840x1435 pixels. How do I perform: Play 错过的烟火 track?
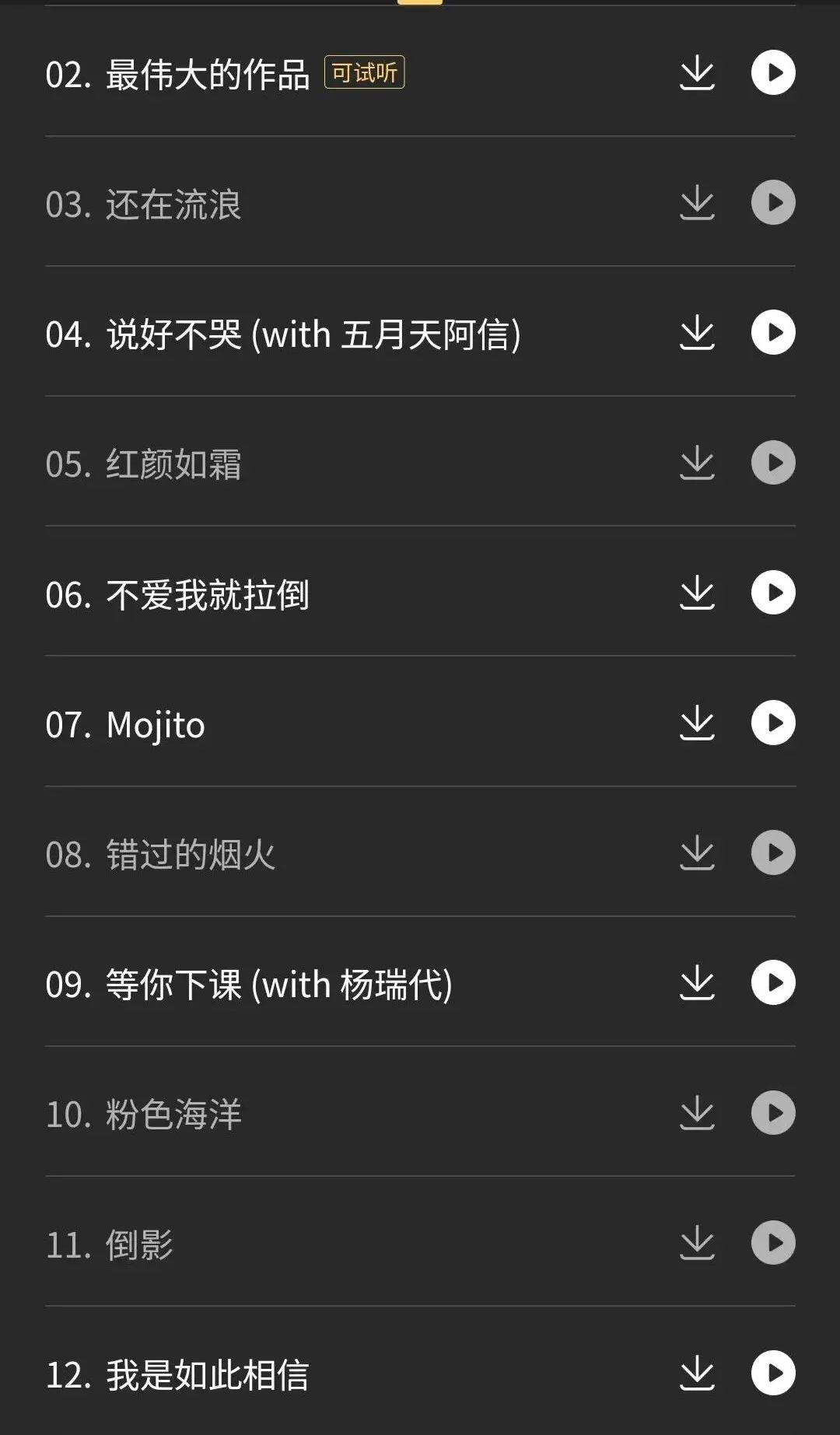click(773, 852)
